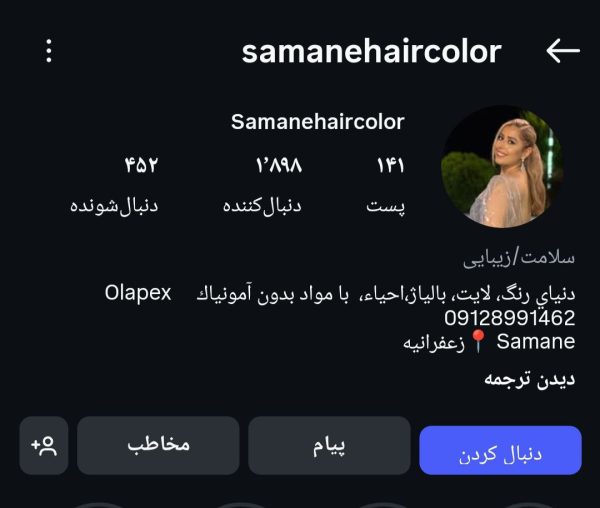Follow this account with دنبال کردن
The image size is (600, 508).
click(x=500, y=449)
